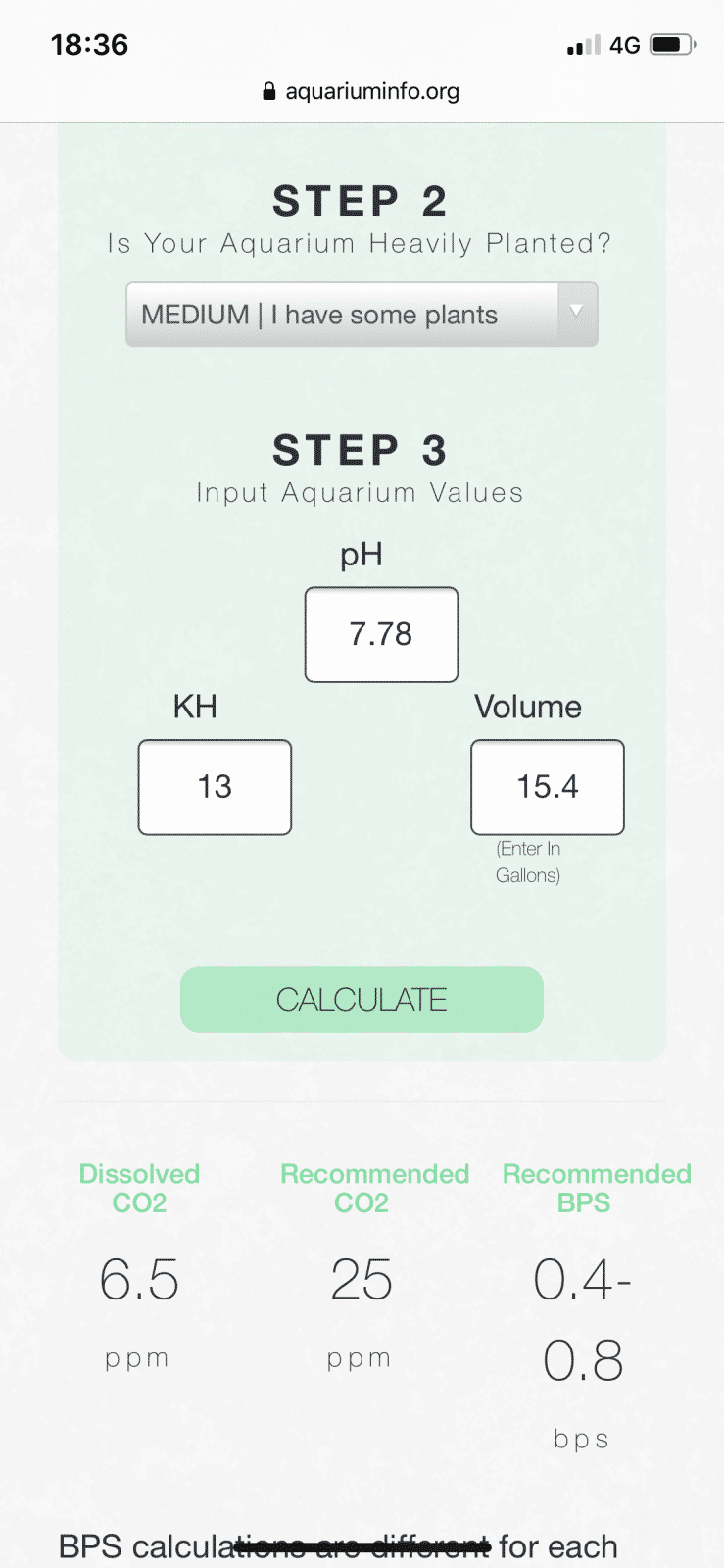
Task: Edit the Volume field in gallons
Action: [547, 787]
